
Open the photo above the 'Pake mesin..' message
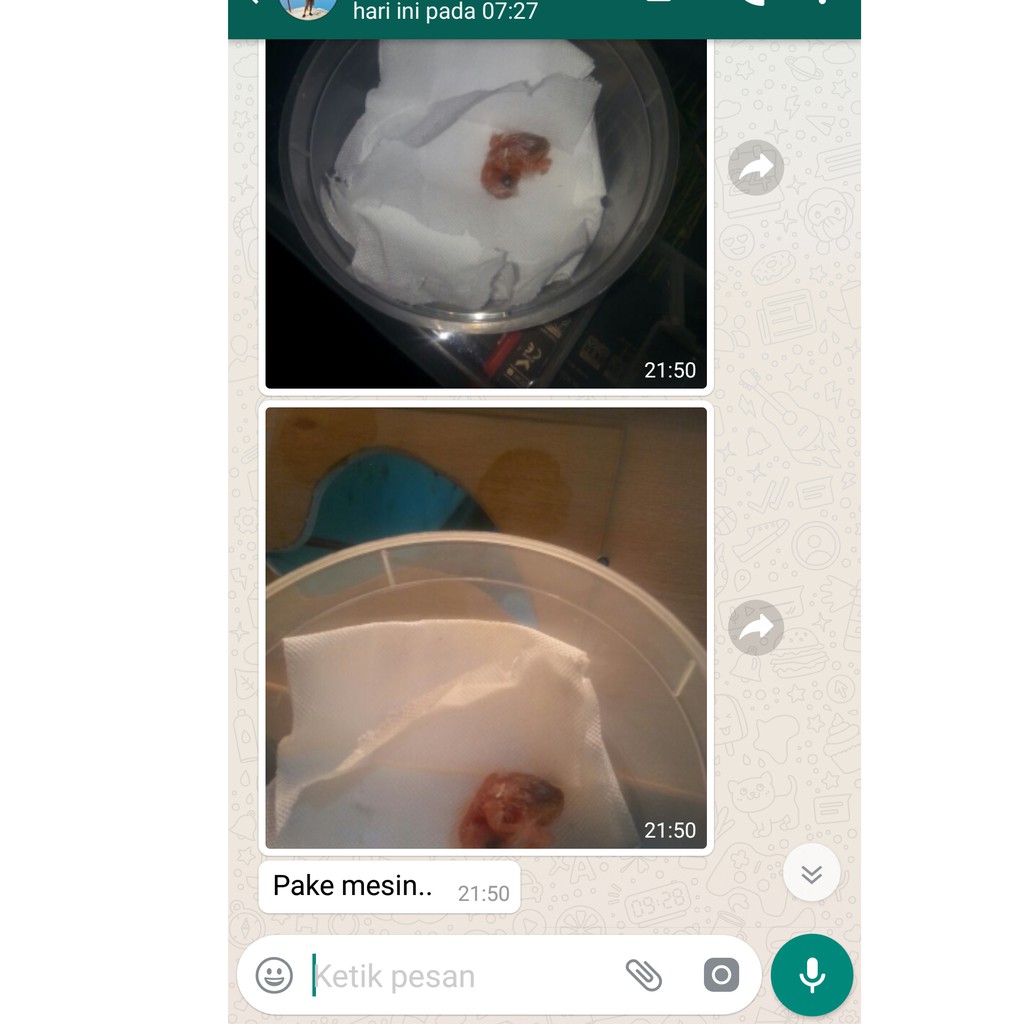pos(486,627)
